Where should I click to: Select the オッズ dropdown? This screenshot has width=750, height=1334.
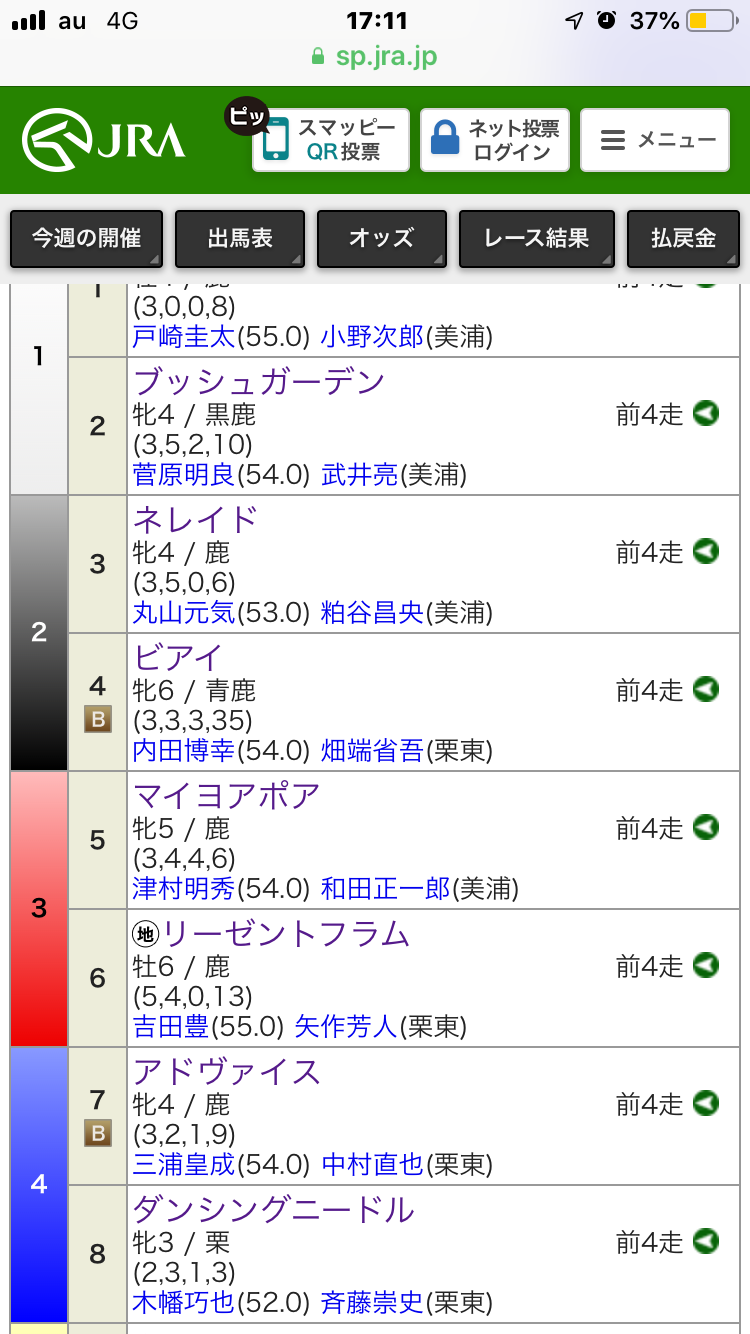381,239
